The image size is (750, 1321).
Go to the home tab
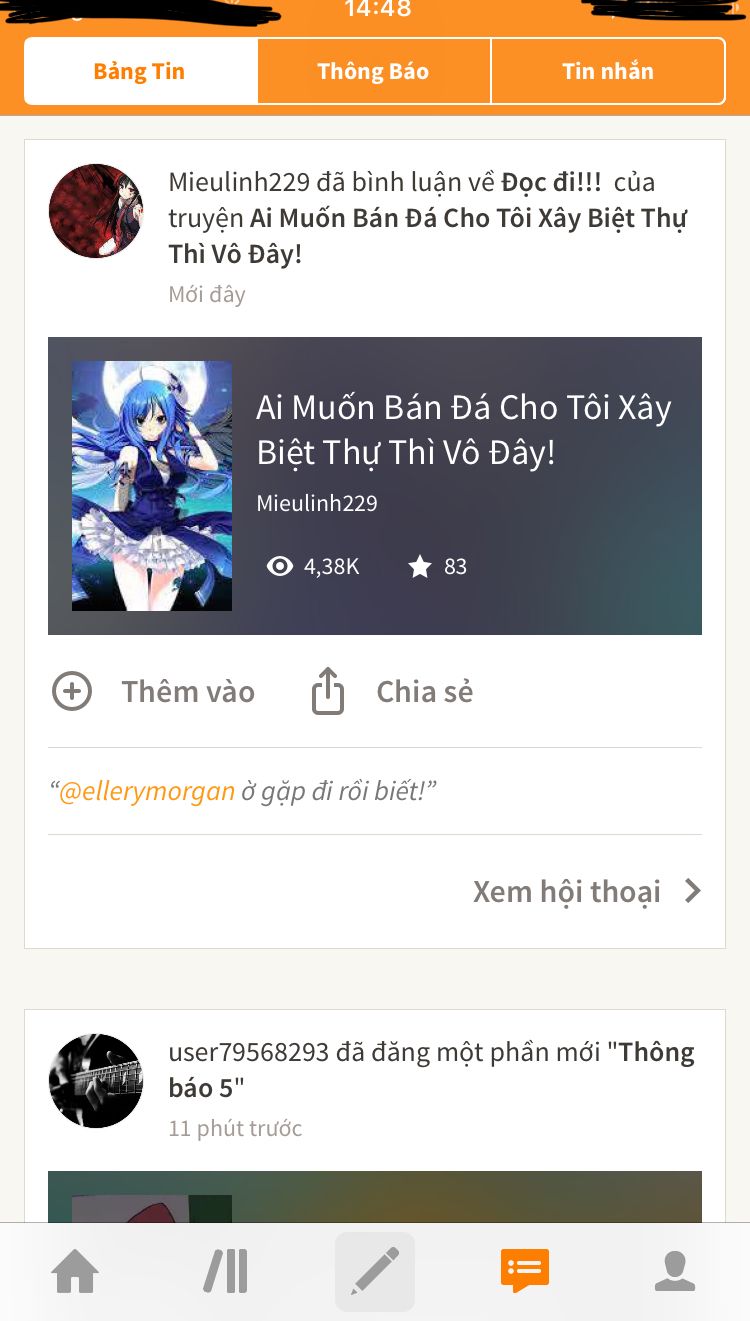(x=75, y=1272)
